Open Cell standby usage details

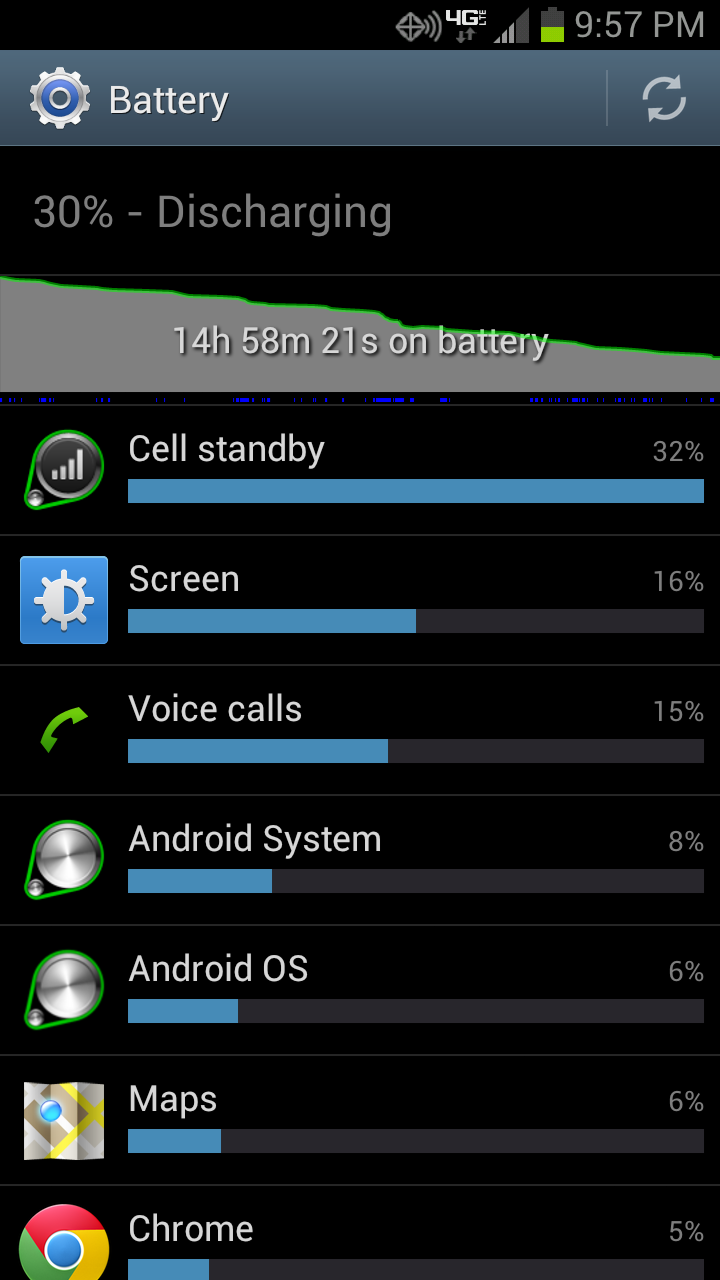(360, 470)
